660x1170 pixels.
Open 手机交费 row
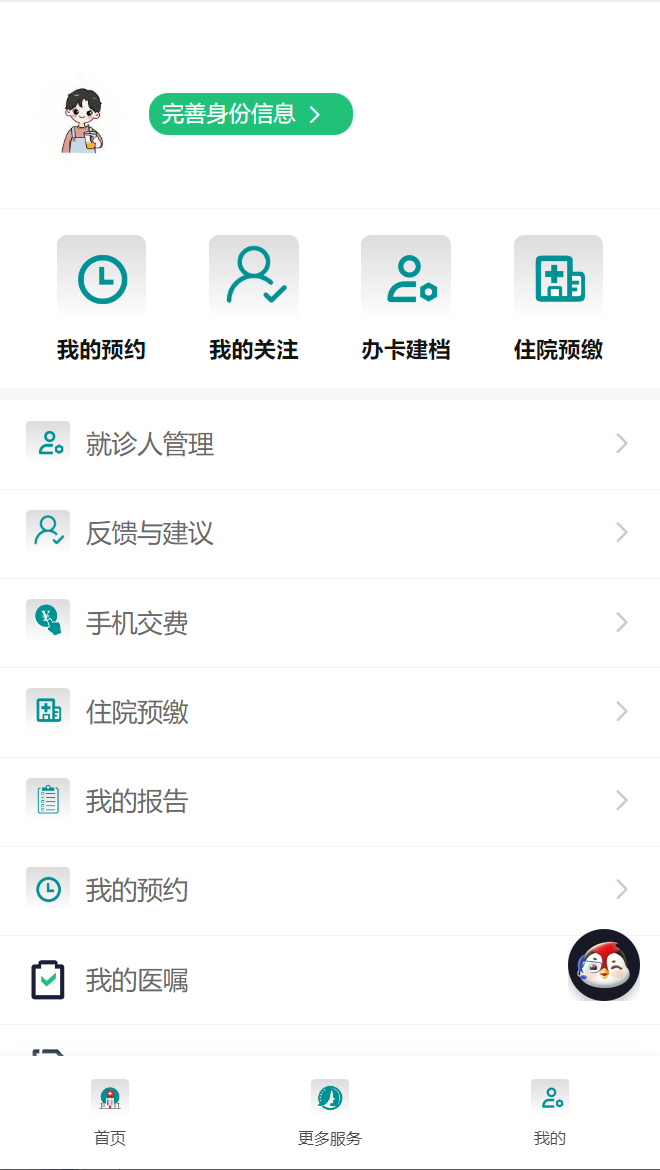tap(330, 623)
